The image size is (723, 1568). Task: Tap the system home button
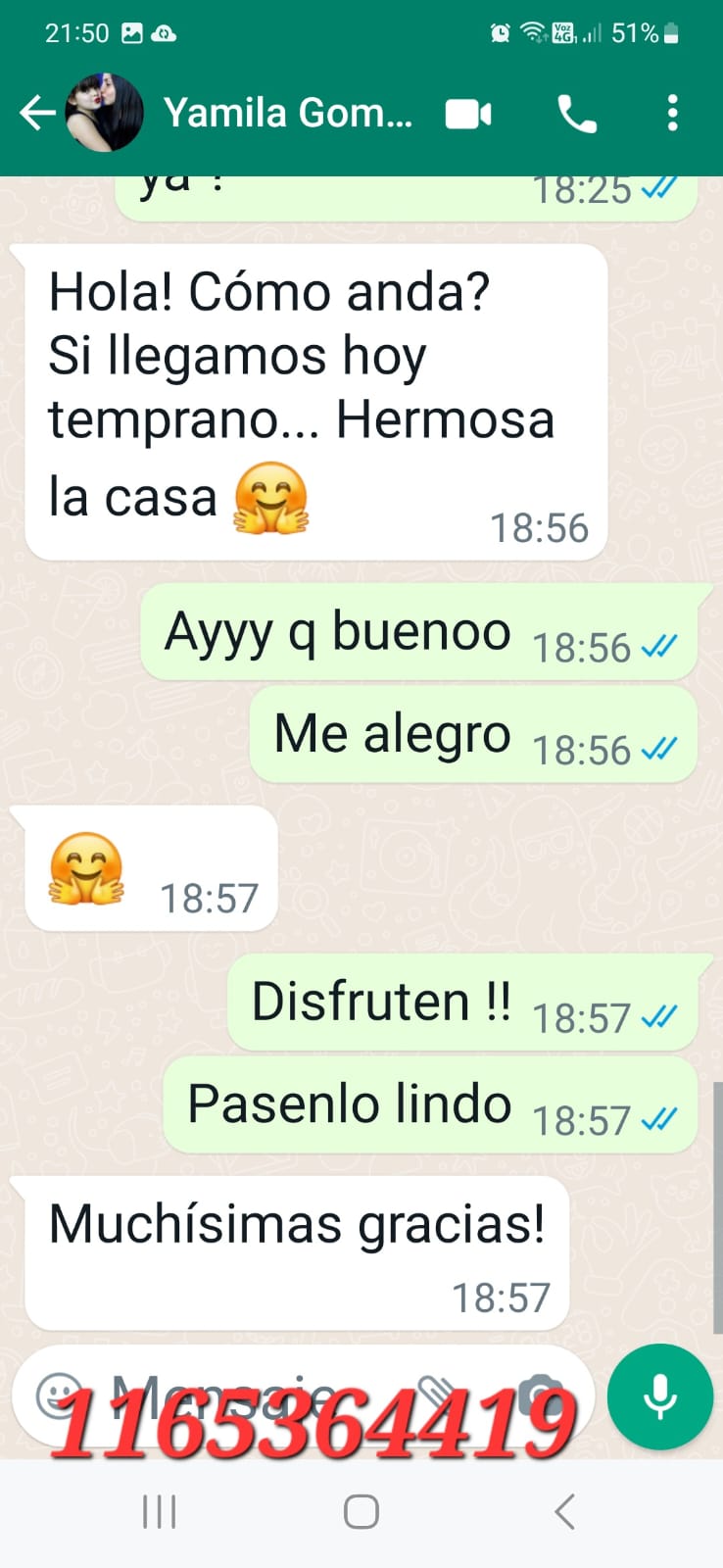tap(361, 1512)
